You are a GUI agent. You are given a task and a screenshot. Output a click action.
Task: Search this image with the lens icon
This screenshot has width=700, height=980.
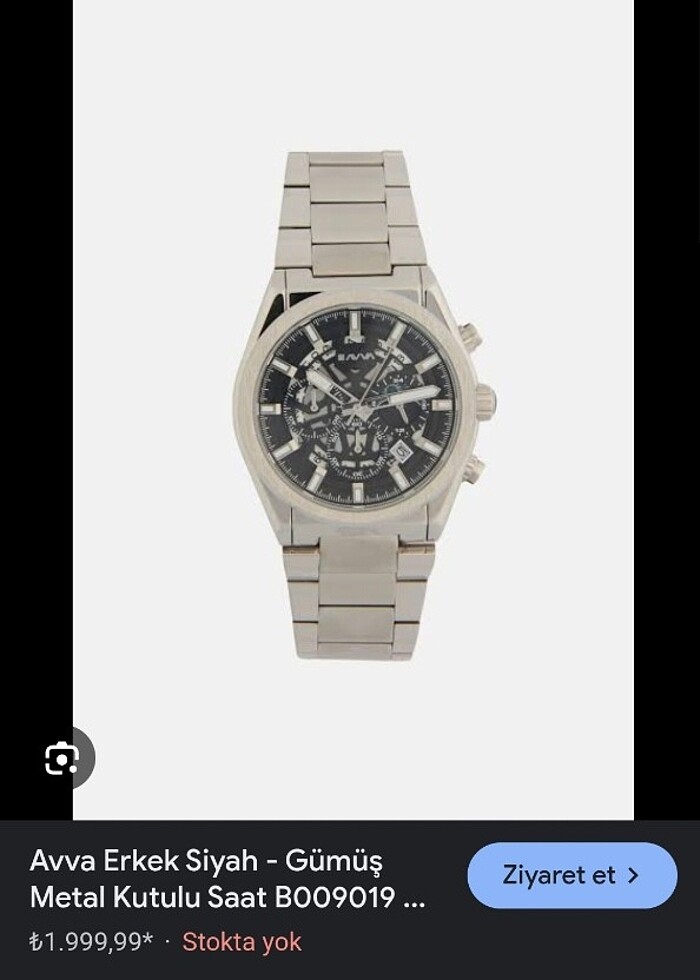(x=62, y=758)
